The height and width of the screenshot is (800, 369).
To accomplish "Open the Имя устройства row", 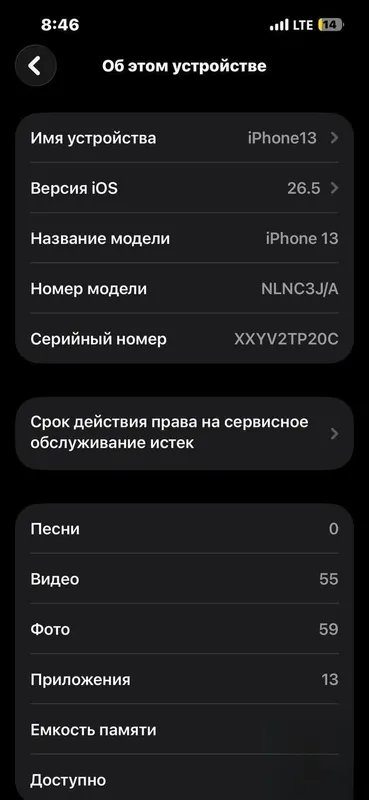I will point(184,138).
